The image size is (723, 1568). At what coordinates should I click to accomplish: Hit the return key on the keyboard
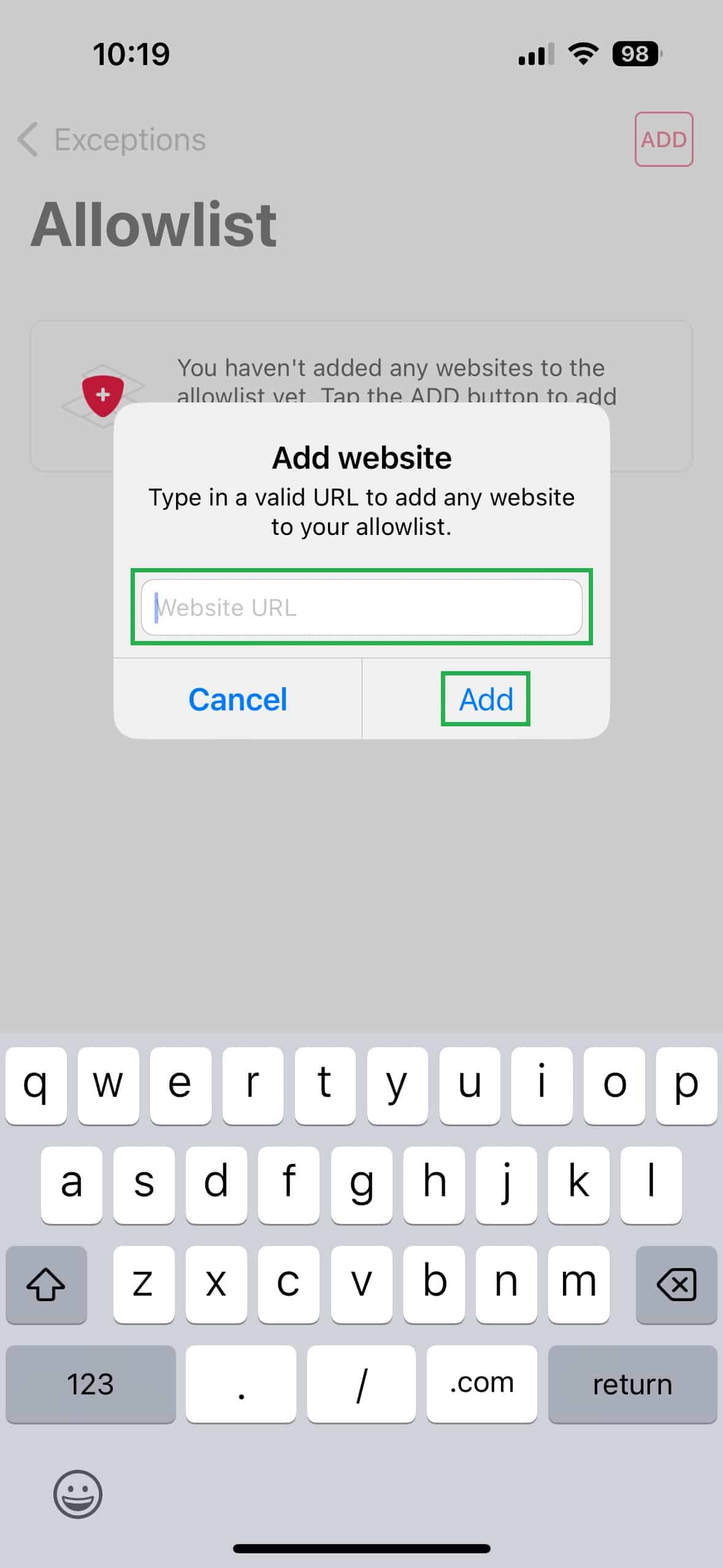(x=632, y=1383)
